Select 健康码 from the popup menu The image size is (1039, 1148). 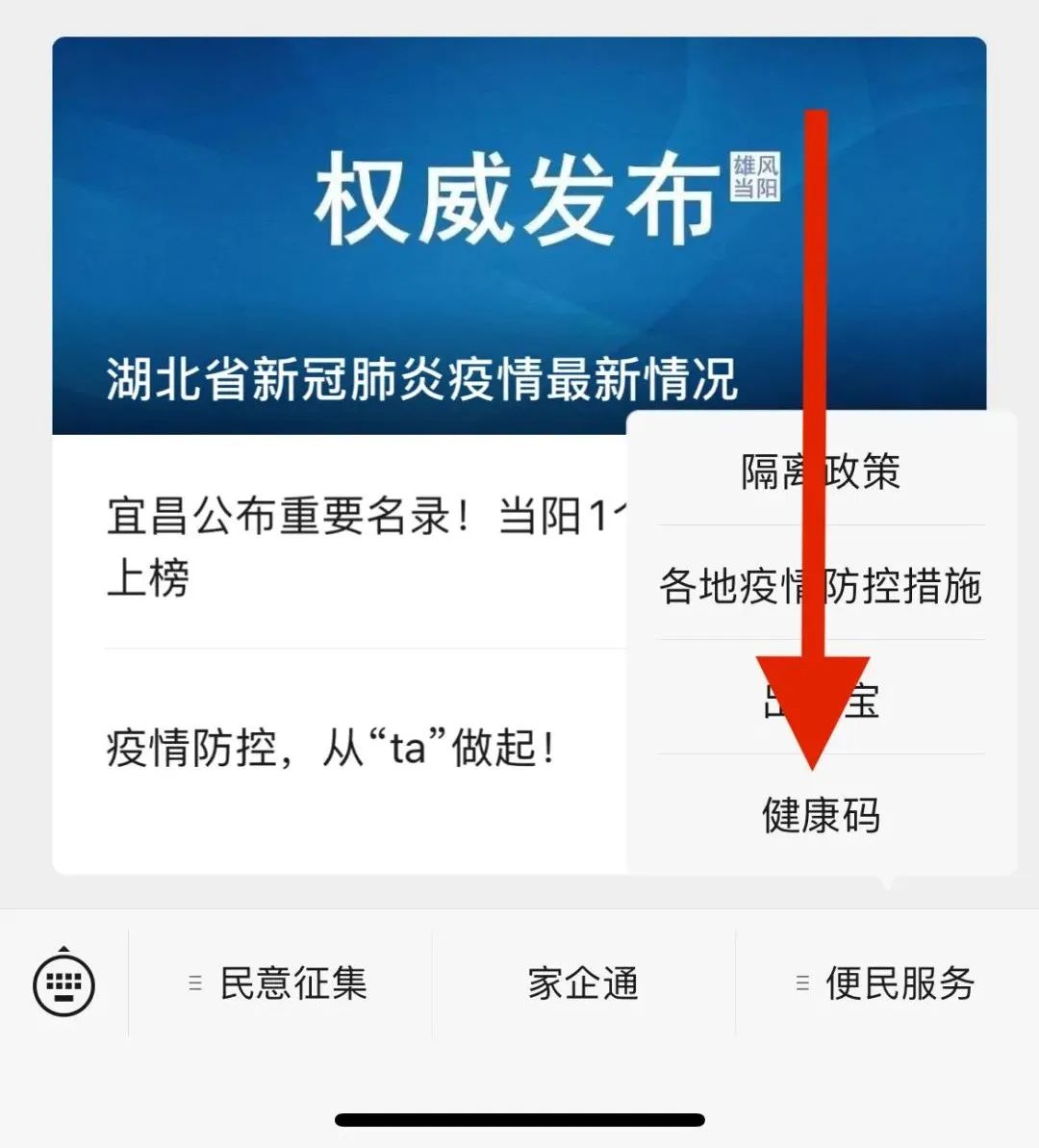(821, 814)
